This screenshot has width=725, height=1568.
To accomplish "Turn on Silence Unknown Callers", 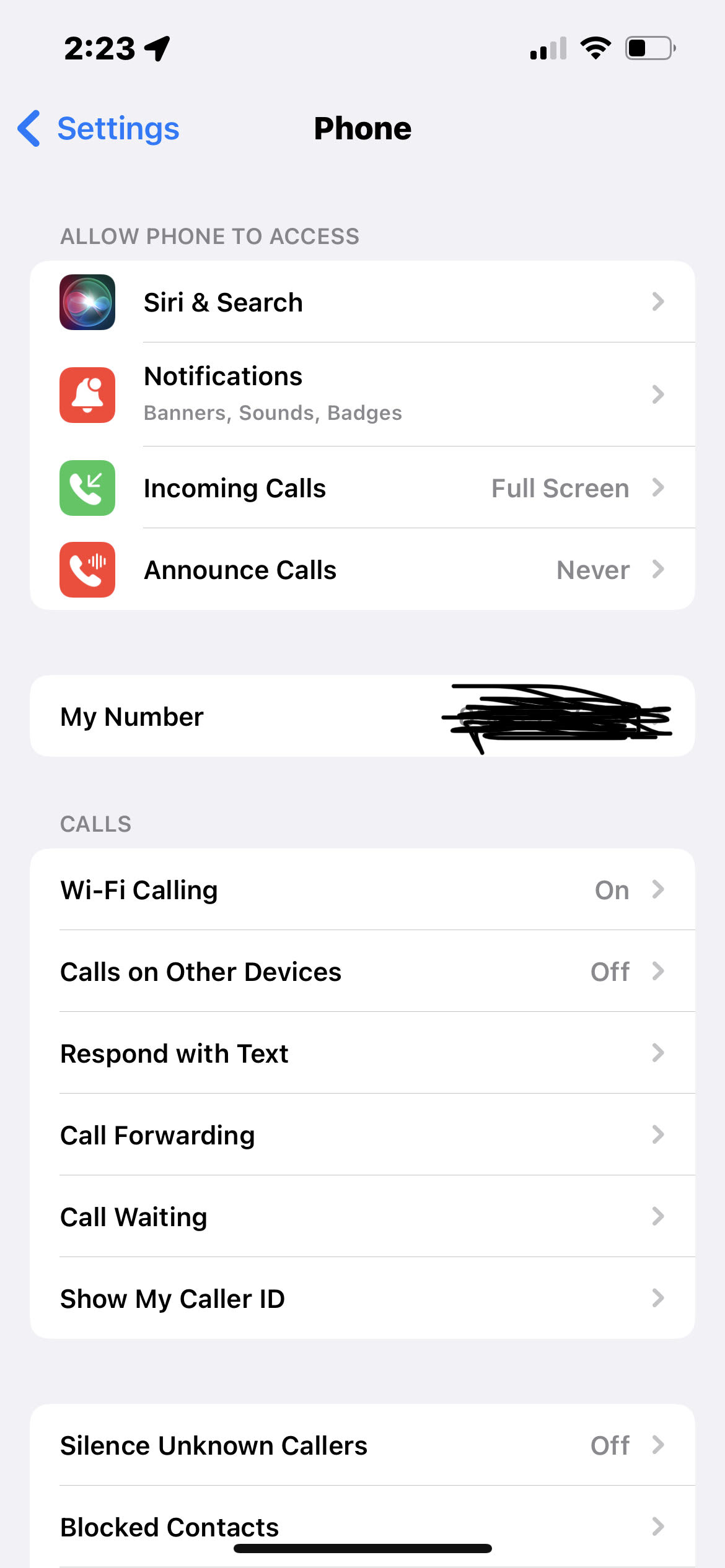I will [x=362, y=1445].
